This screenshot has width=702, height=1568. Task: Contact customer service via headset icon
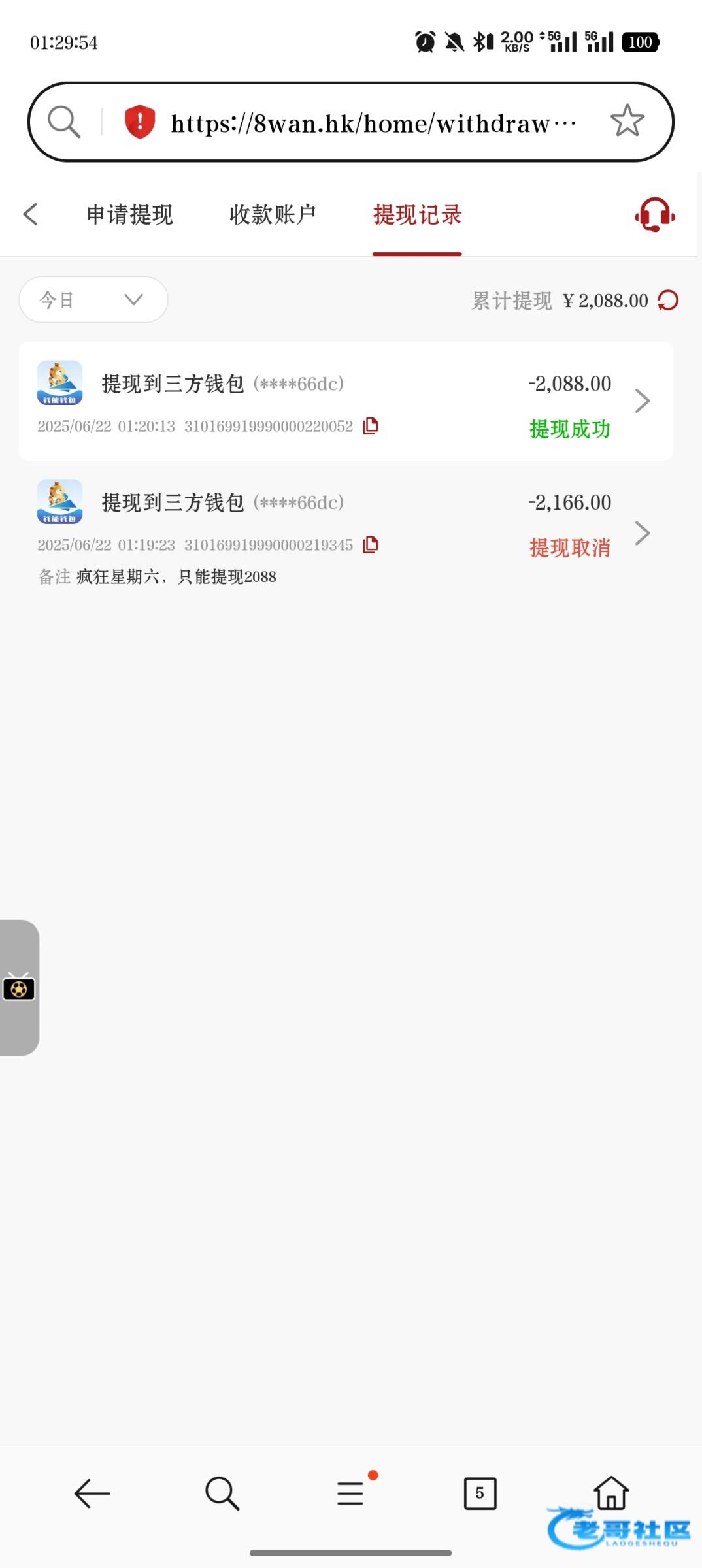[654, 215]
